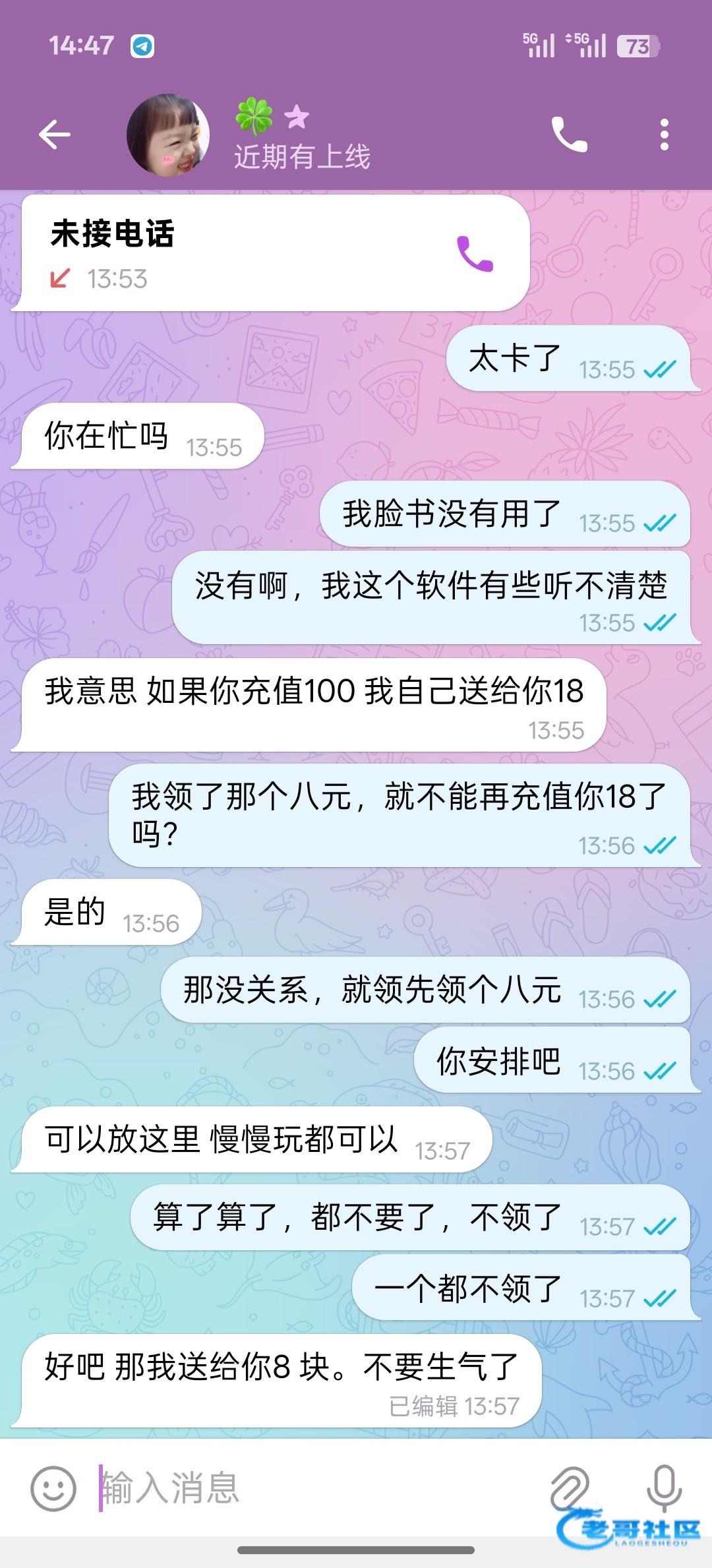Start a voice call from the header
The height and width of the screenshot is (1568, 712).
pos(569,135)
